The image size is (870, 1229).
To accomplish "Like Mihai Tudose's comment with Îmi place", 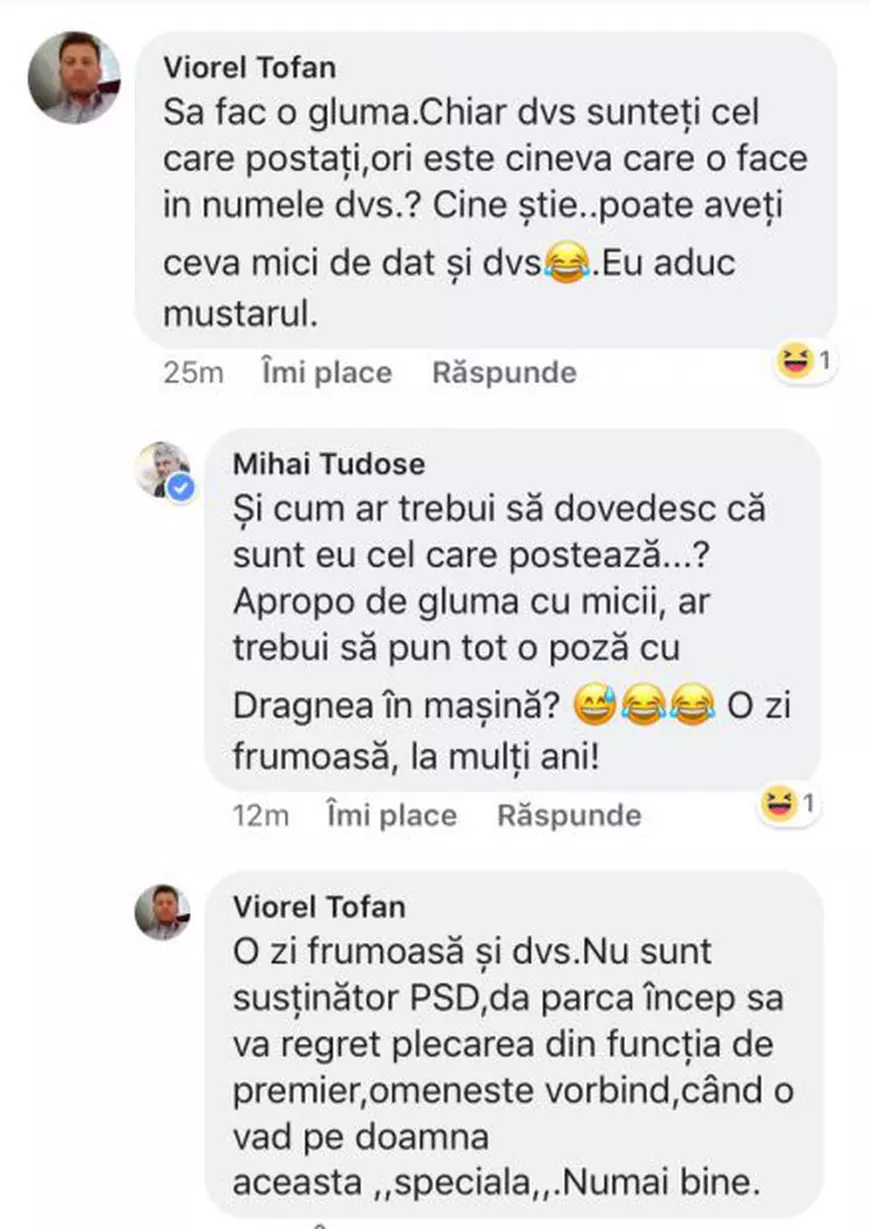I will 389,814.
